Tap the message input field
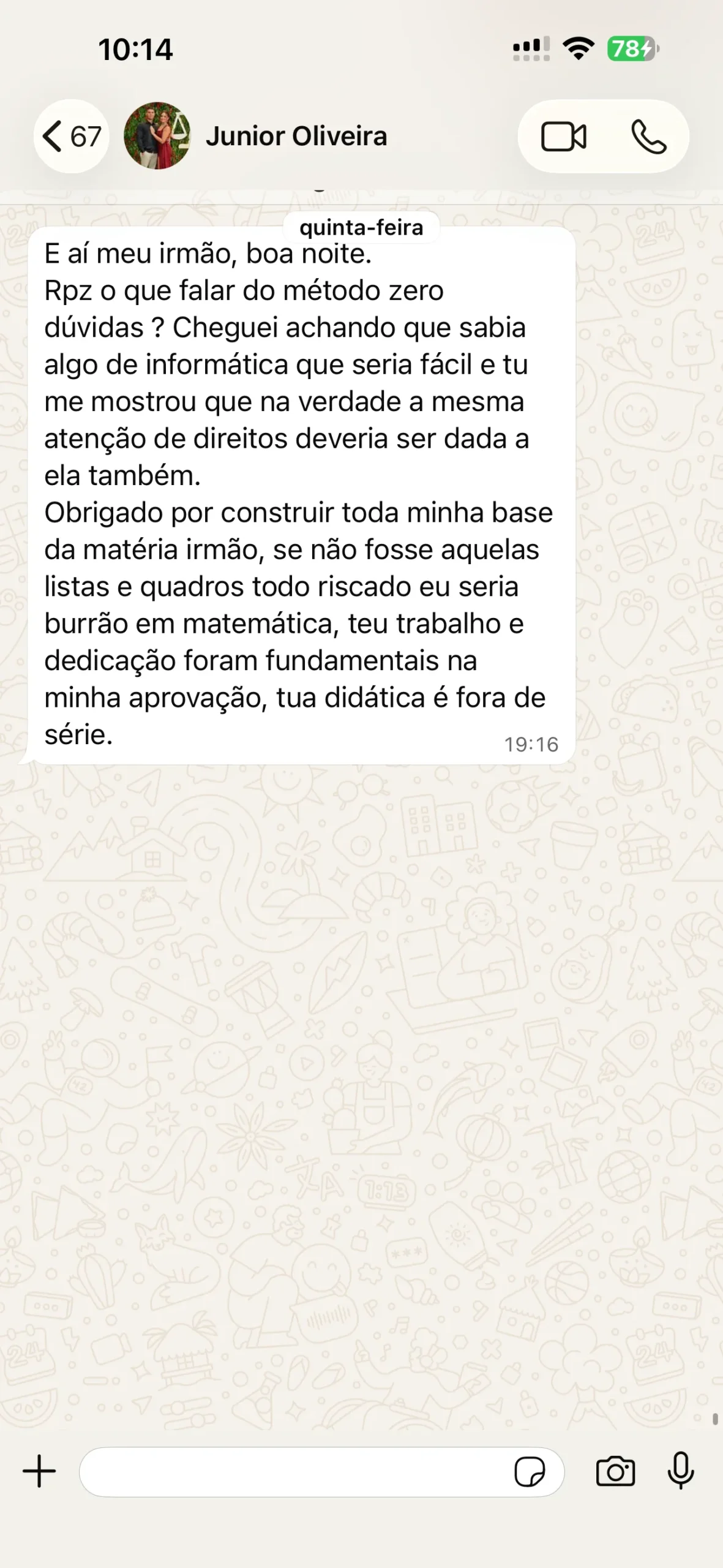The image size is (723, 1568). coord(294,1472)
